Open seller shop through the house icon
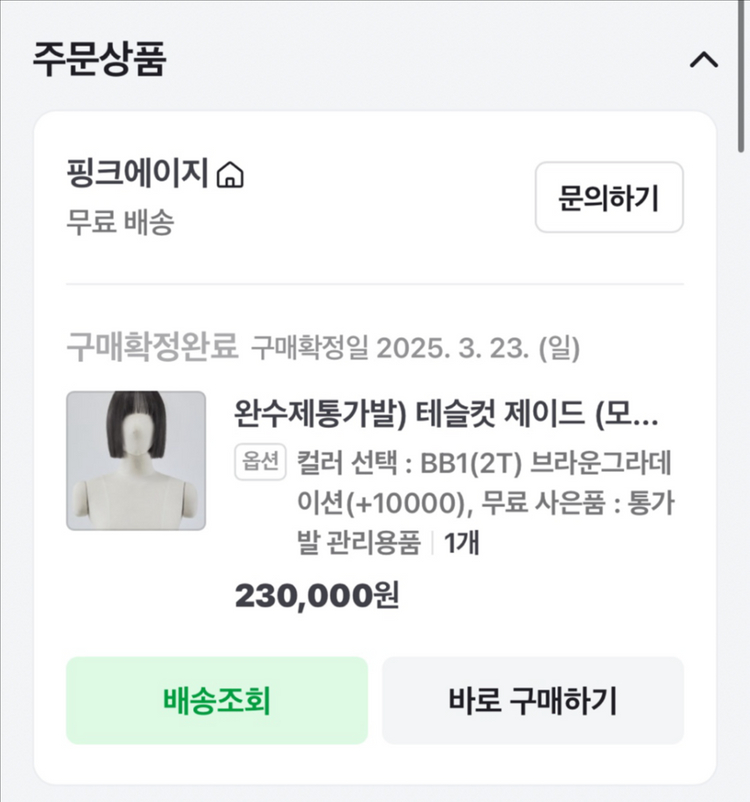Viewport: 750px width, 802px height. click(231, 176)
